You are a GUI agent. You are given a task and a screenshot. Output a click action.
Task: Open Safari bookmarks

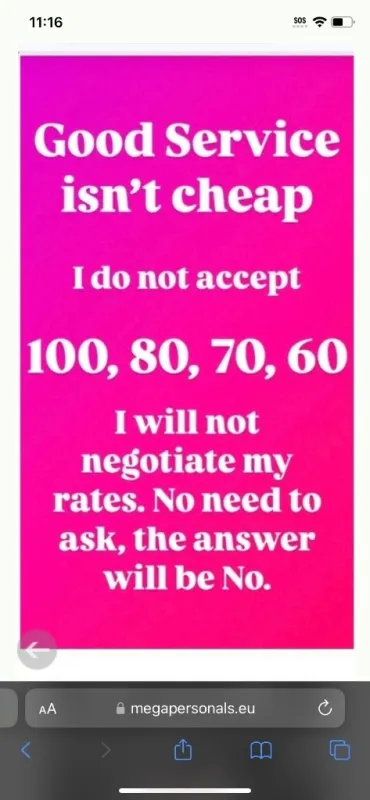tap(261, 750)
